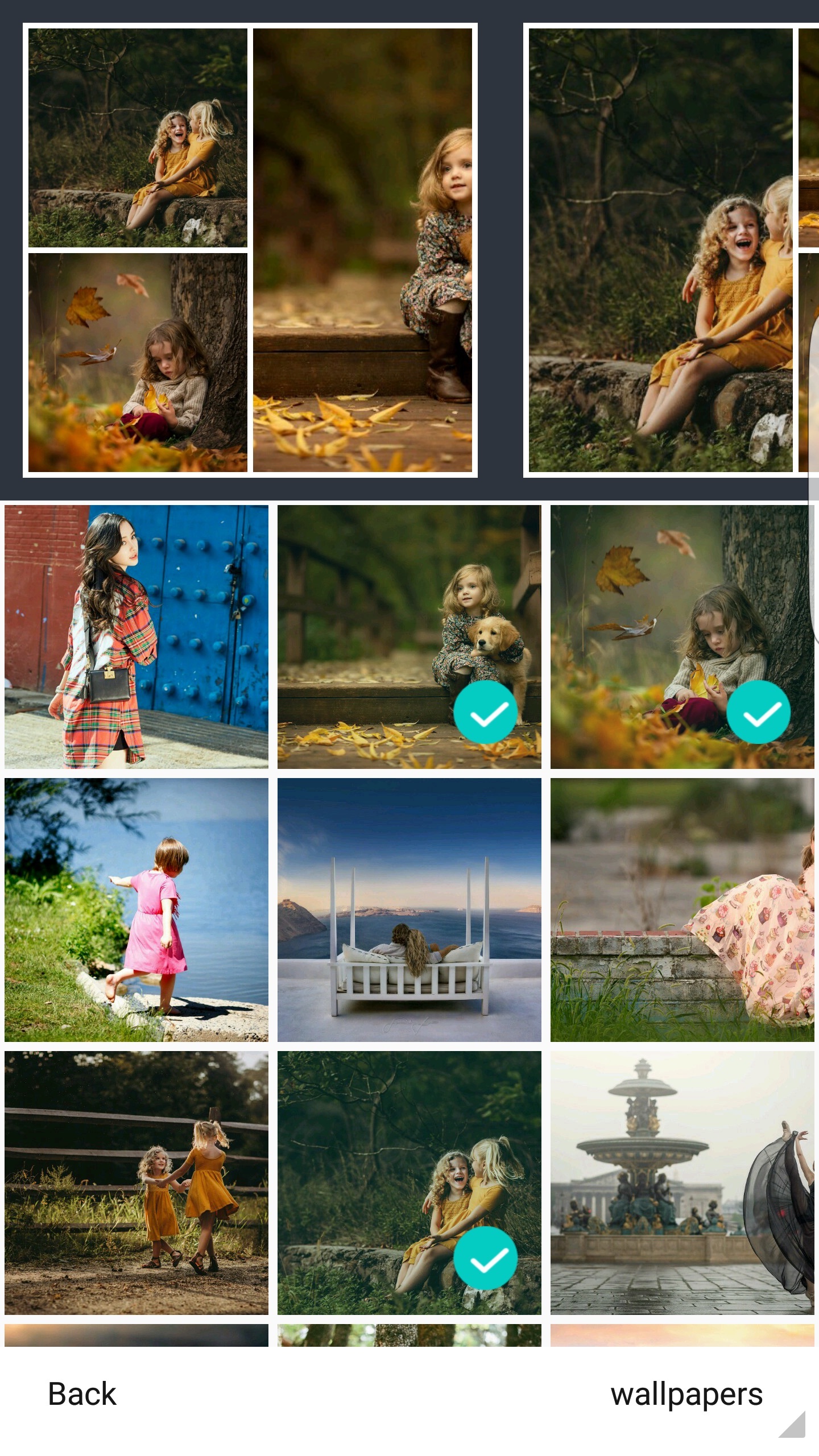The image size is (819, 1456).
Task: Select the two girls dancing by fence photo
Action: [x=136, y=1183]
